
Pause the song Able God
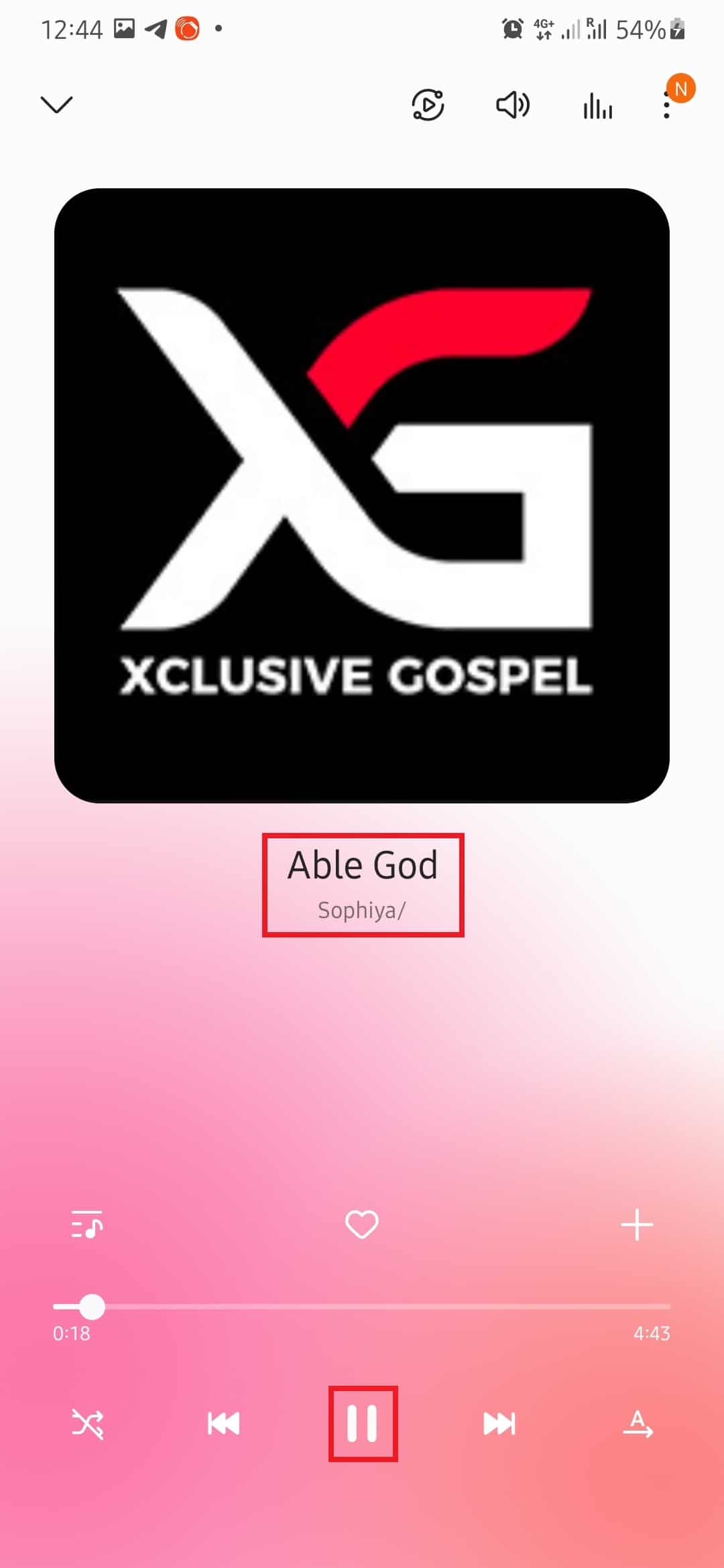coord(363,1423)
